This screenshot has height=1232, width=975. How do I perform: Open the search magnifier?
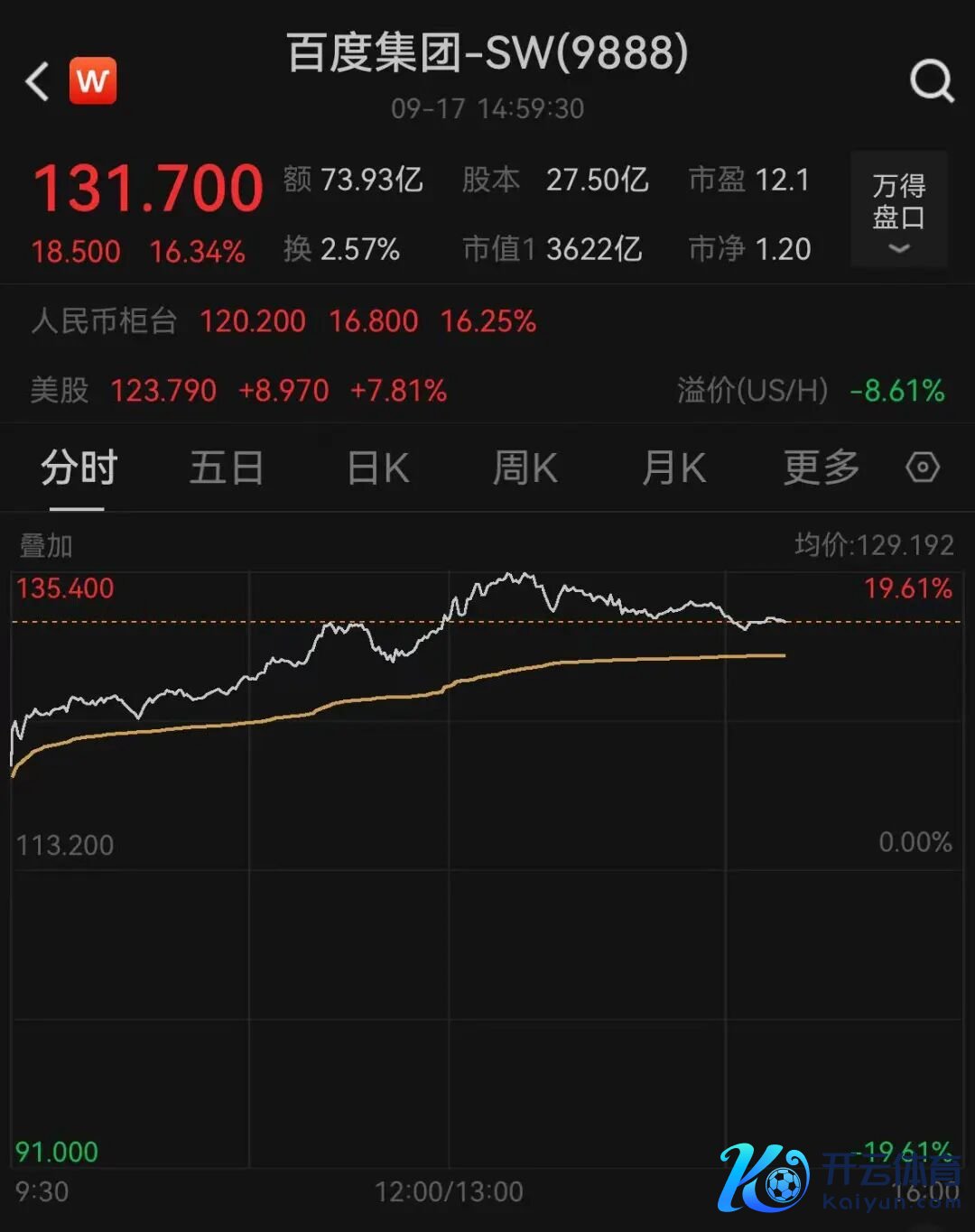click(931, 82)
